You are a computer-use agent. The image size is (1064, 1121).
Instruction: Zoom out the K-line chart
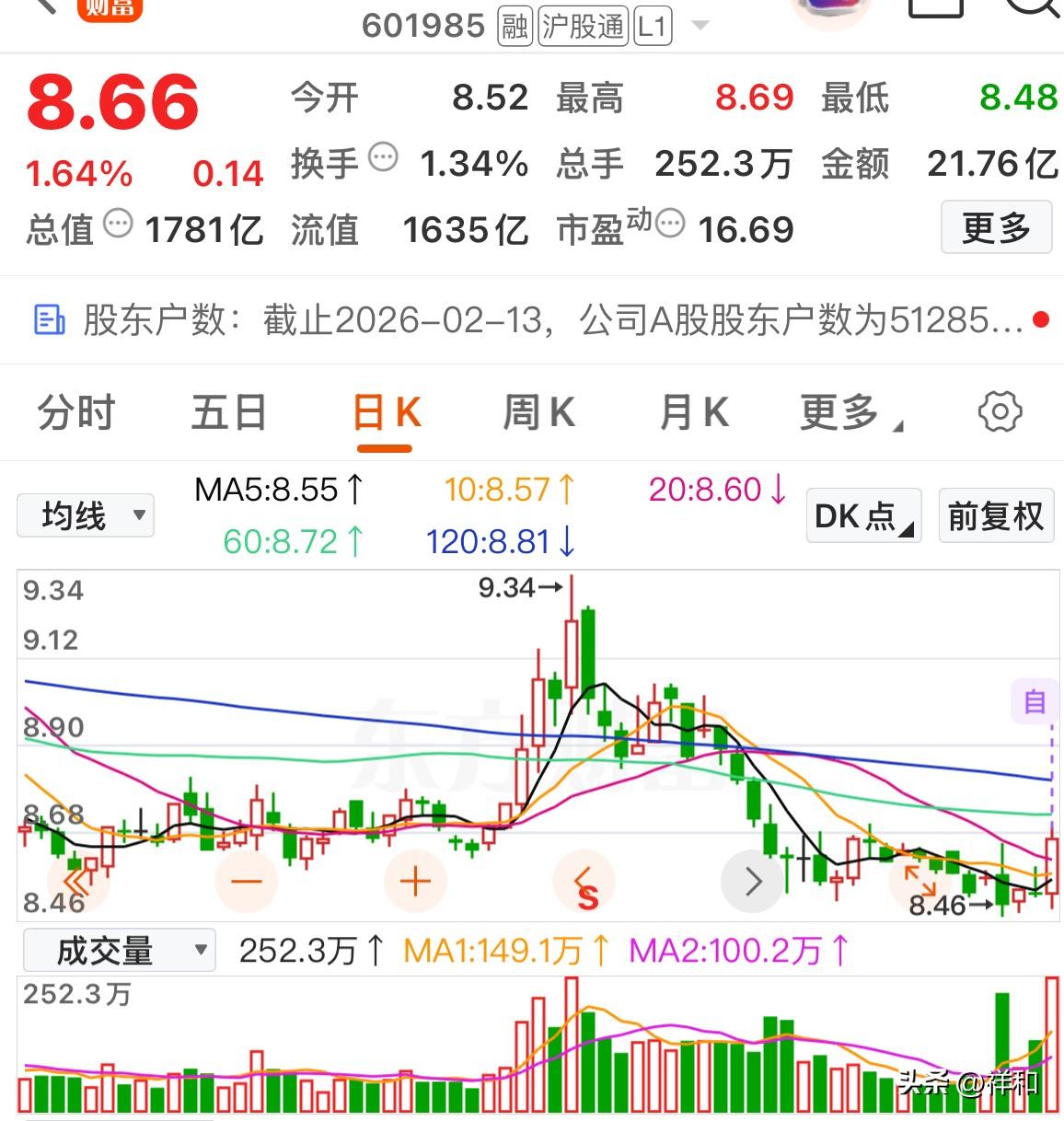(x=246, y=882)
